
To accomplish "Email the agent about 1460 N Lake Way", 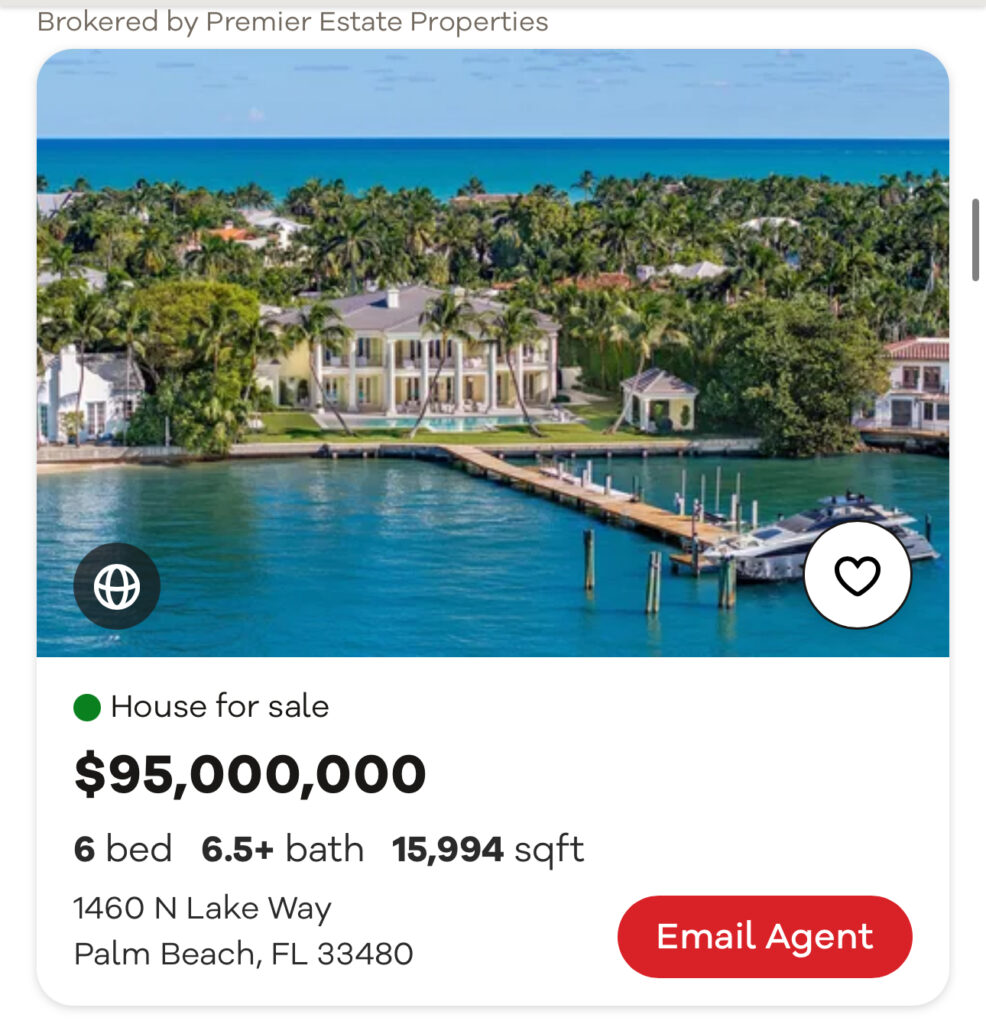I will point(764,936).
